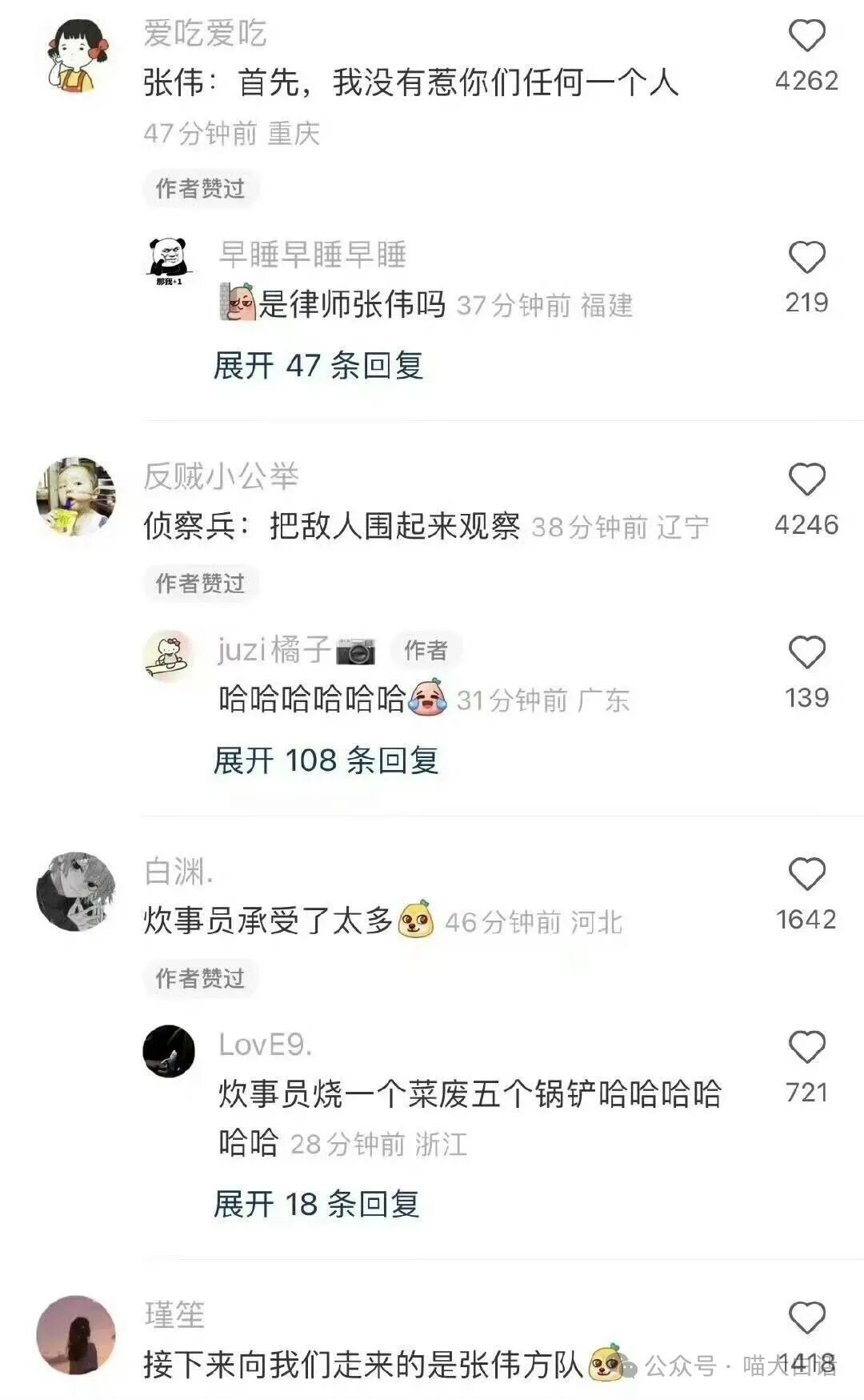
Task: Like 爱吃爱吃's comment about 张伟
Action: (x=806, y=37)
